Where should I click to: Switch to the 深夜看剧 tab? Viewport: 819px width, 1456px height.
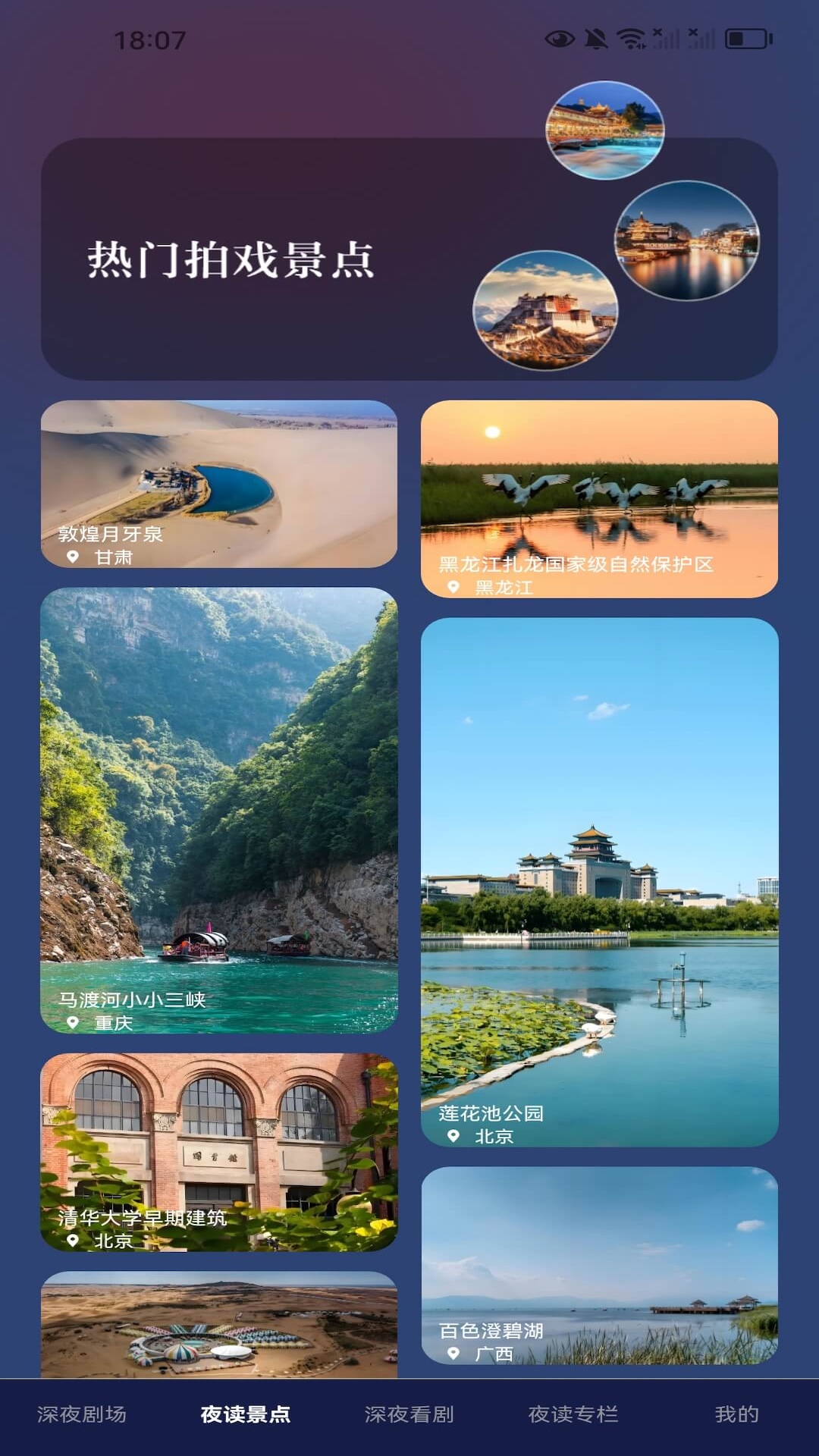point(409,1414)
